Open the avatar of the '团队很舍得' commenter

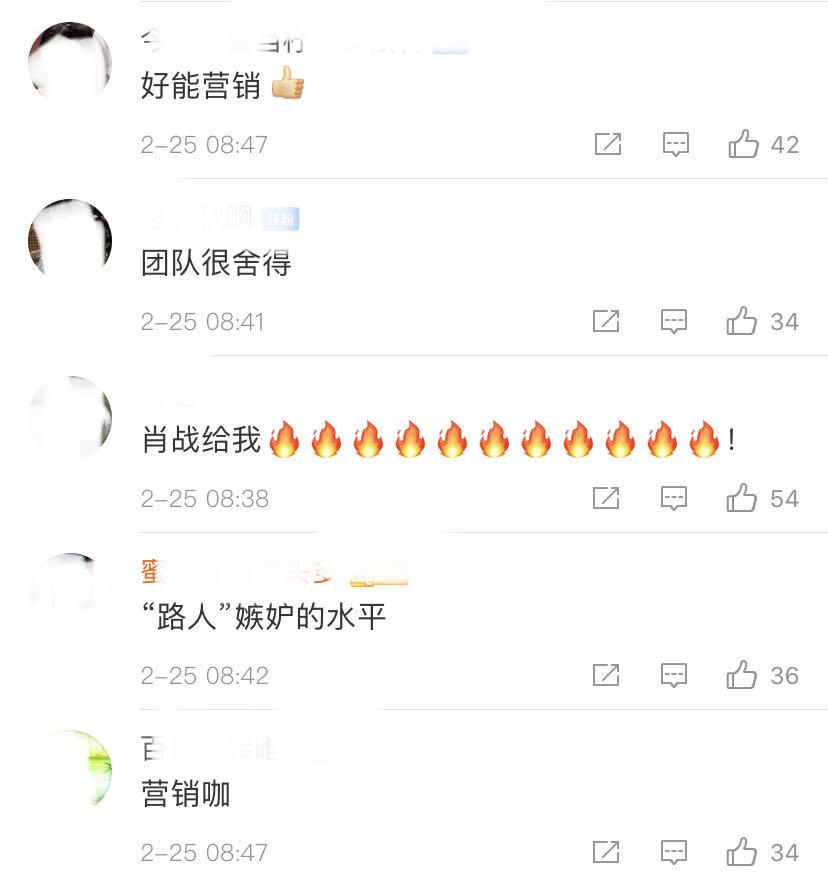(x=70, y=241)
